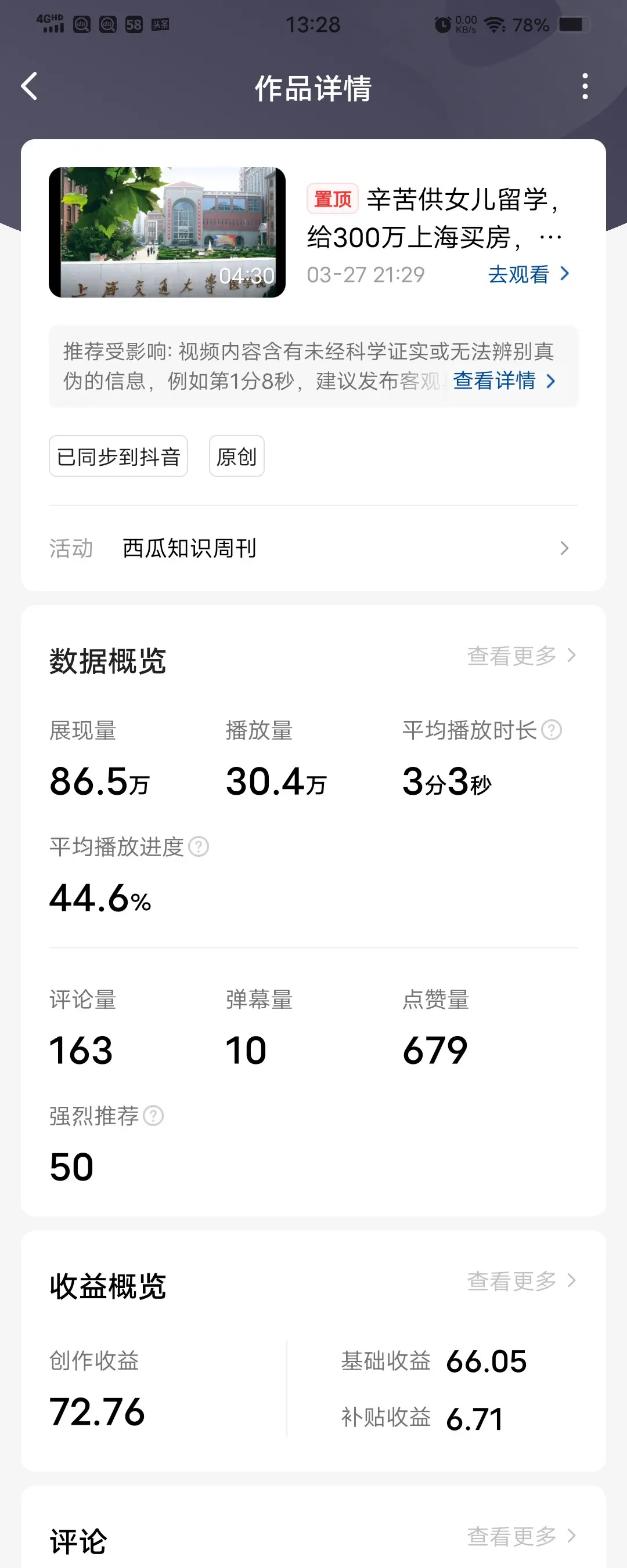Viewport: 627px width, 1568px height.
Task: Open the three-dot overflow menu
Action: pyautogui.click(x=585, y=86)
